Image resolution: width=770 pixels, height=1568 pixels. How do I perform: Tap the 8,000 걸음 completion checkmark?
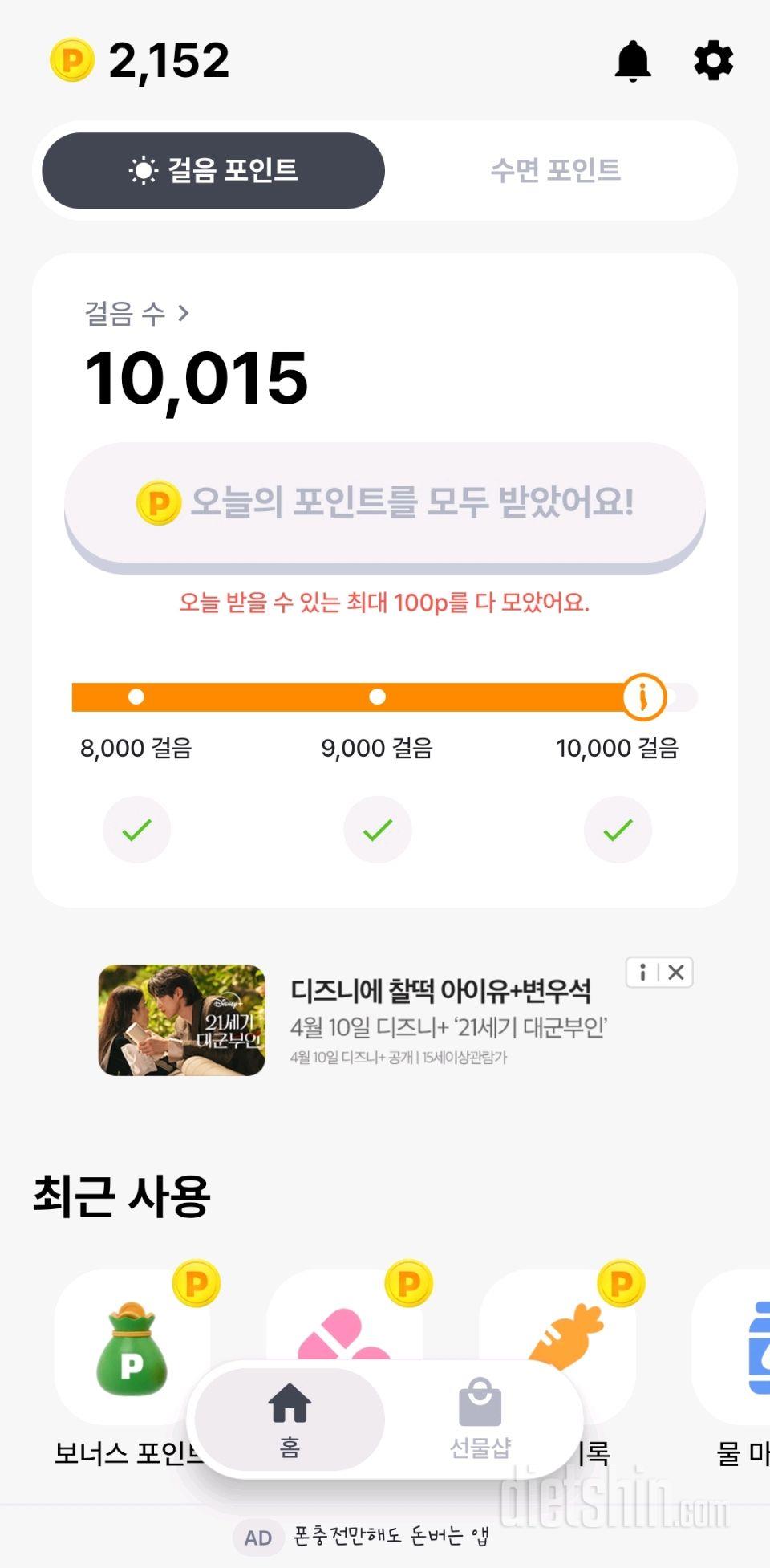point(136,831)
